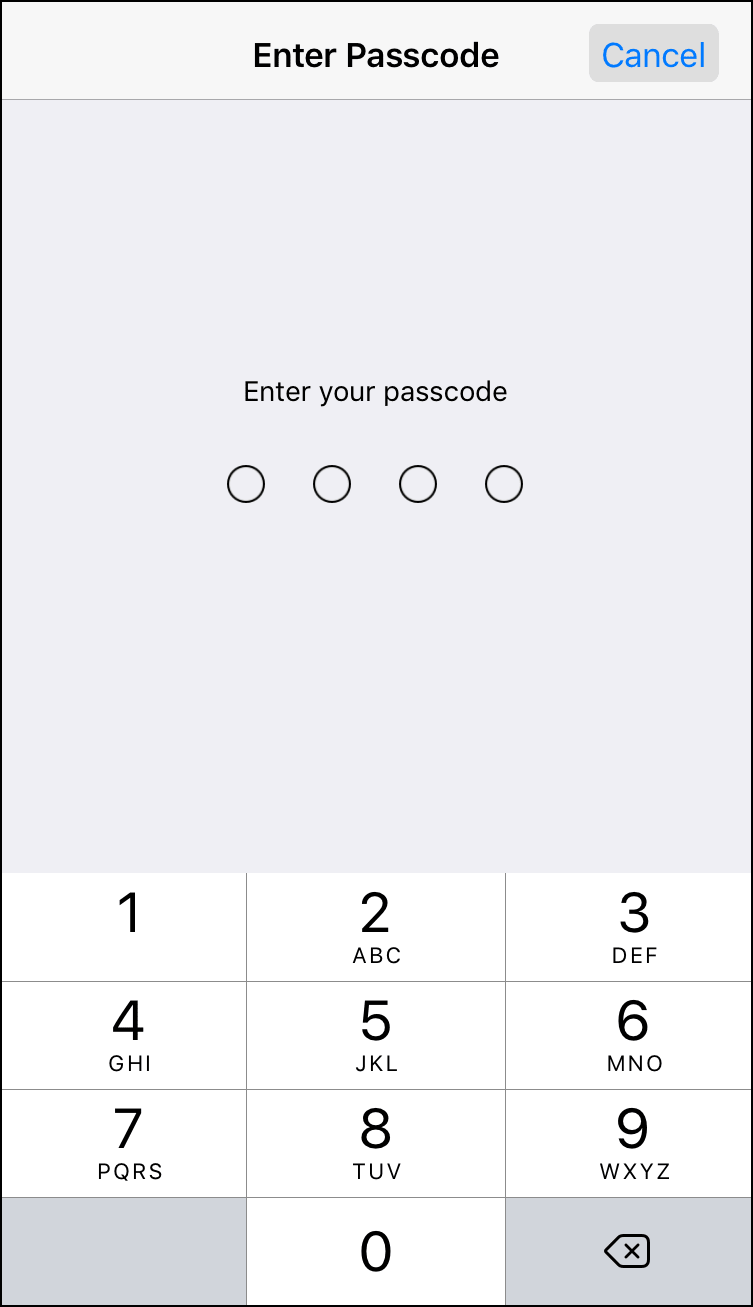Tap the number 6 MNO key
The height and width of the screenshot is (1307, 753).
coord(627,1035)
